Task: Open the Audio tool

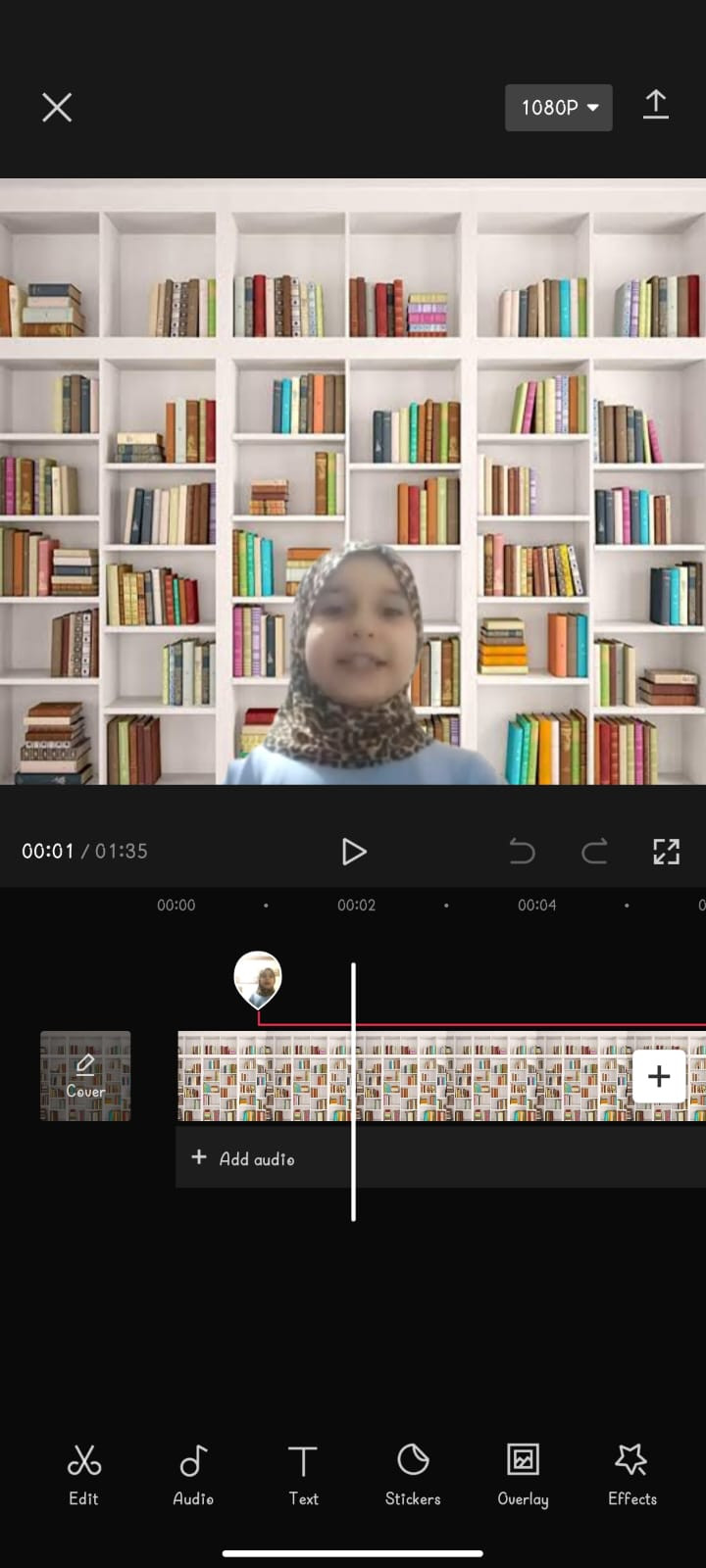Action: 193,1473
